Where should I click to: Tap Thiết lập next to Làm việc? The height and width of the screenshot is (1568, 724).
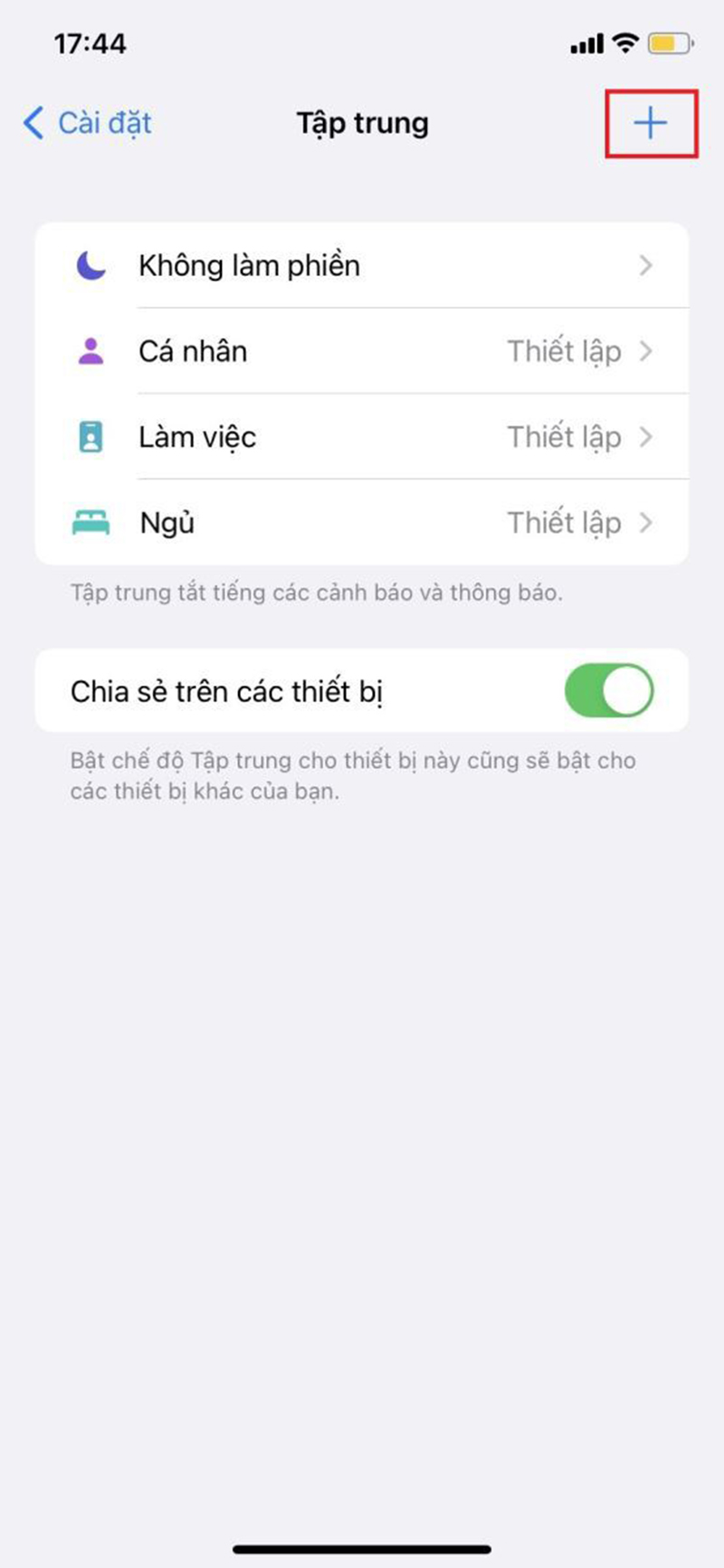tap(565, 437)
